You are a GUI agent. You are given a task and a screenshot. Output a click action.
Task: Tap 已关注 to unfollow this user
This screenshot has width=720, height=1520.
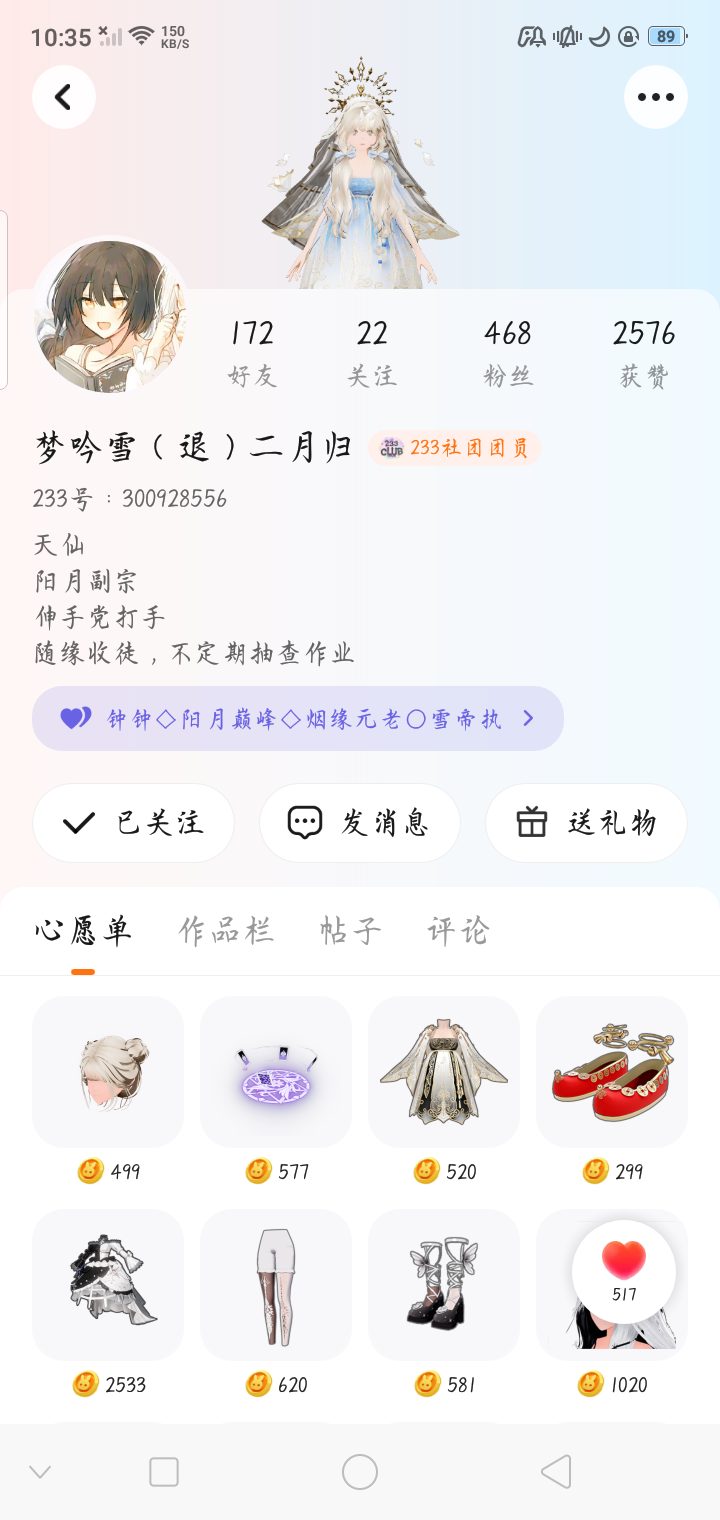tap(133, 823)
